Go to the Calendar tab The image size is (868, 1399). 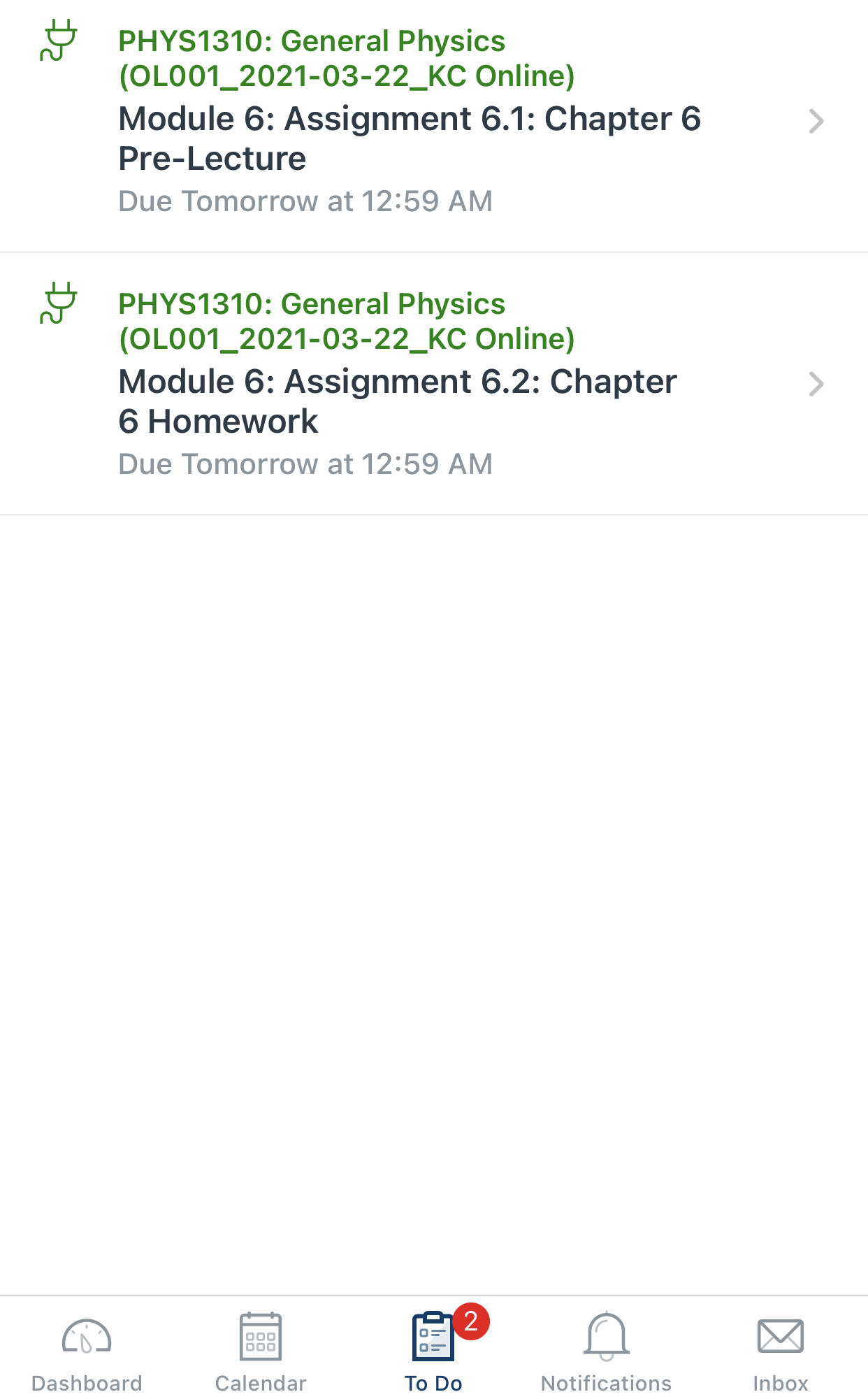click(x=261, y=1351)
